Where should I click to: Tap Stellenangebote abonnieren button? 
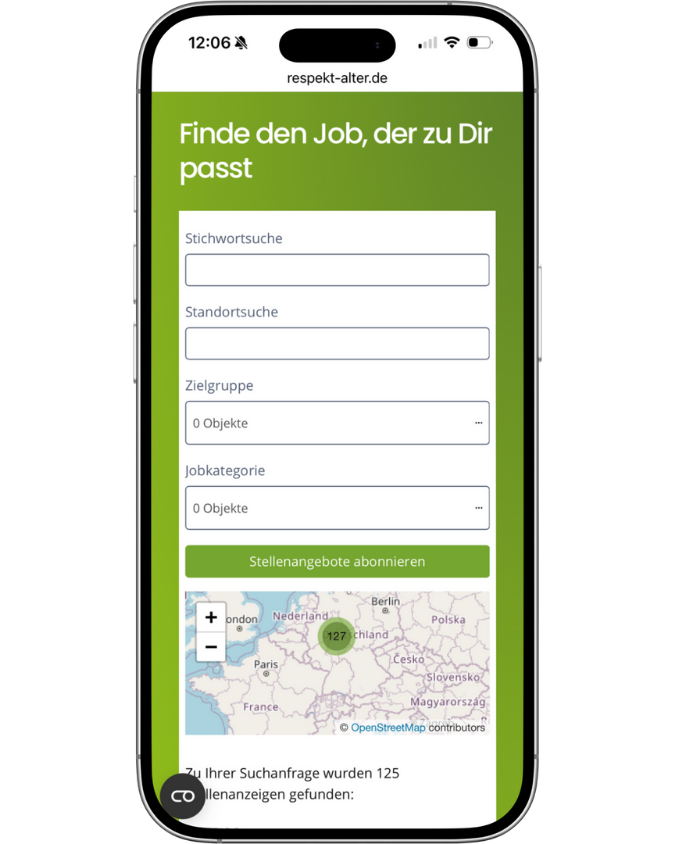[337, 562]
